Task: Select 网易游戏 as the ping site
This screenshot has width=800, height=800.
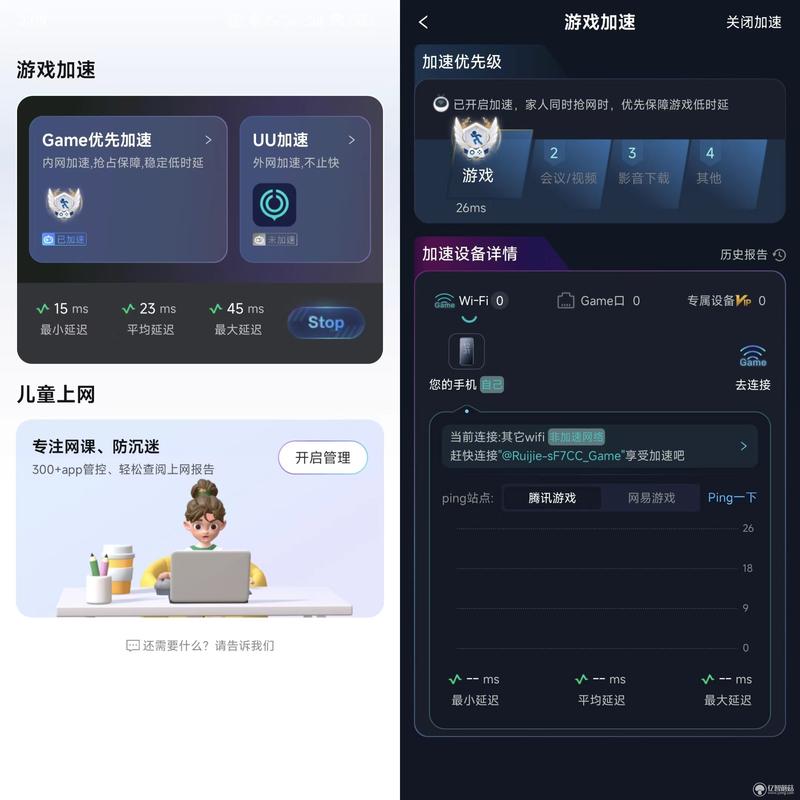Action: pos(651,498)
